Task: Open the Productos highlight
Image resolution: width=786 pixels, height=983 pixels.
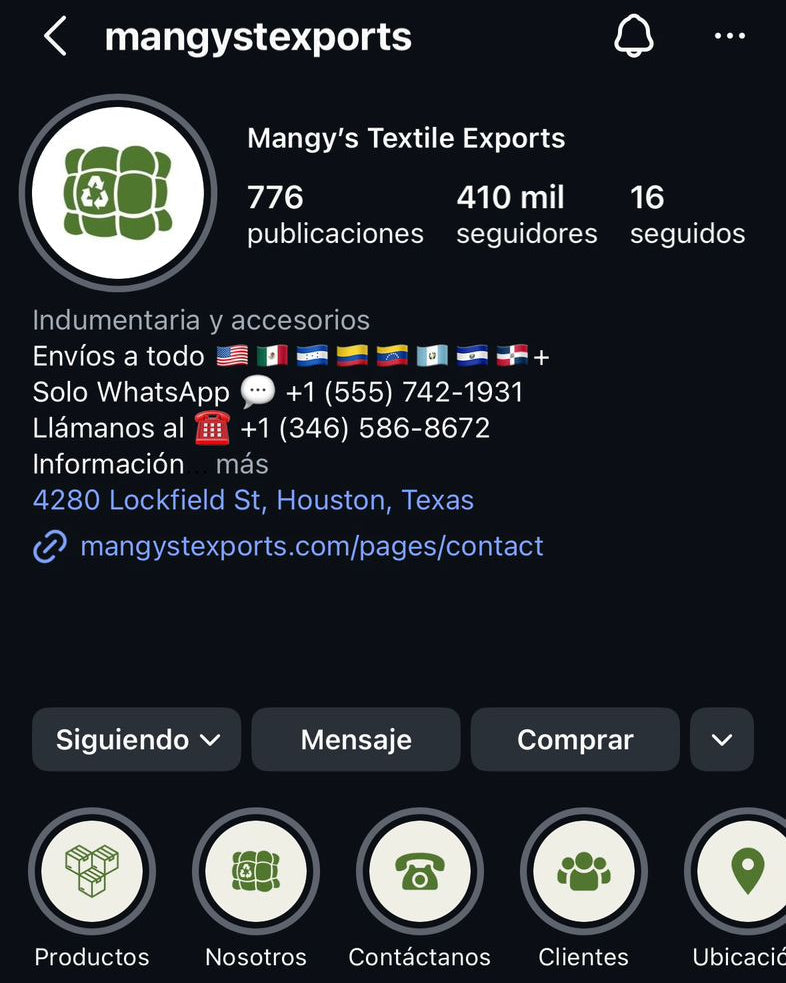Action: 92,871
